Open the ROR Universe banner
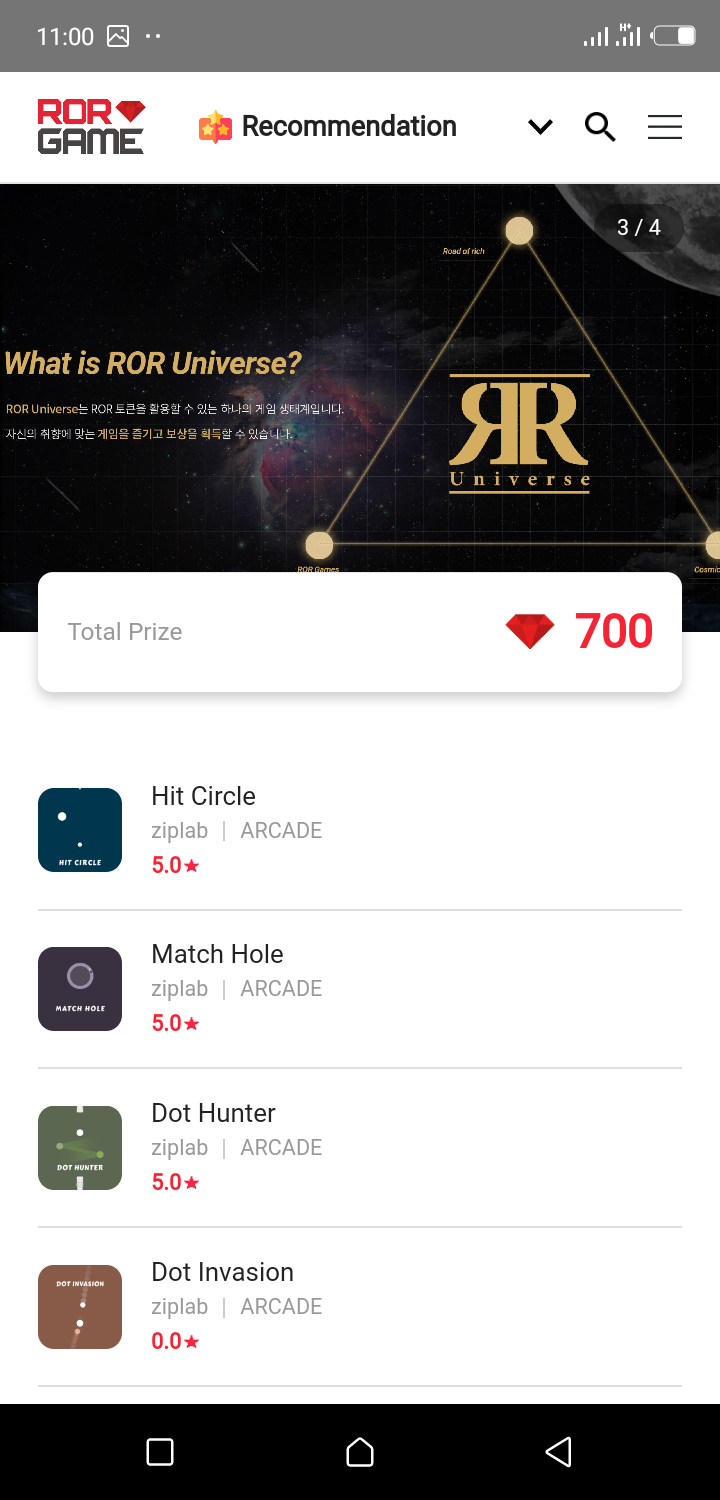The width and height of the screenshot is (720, 1500). tap(360, 400)
